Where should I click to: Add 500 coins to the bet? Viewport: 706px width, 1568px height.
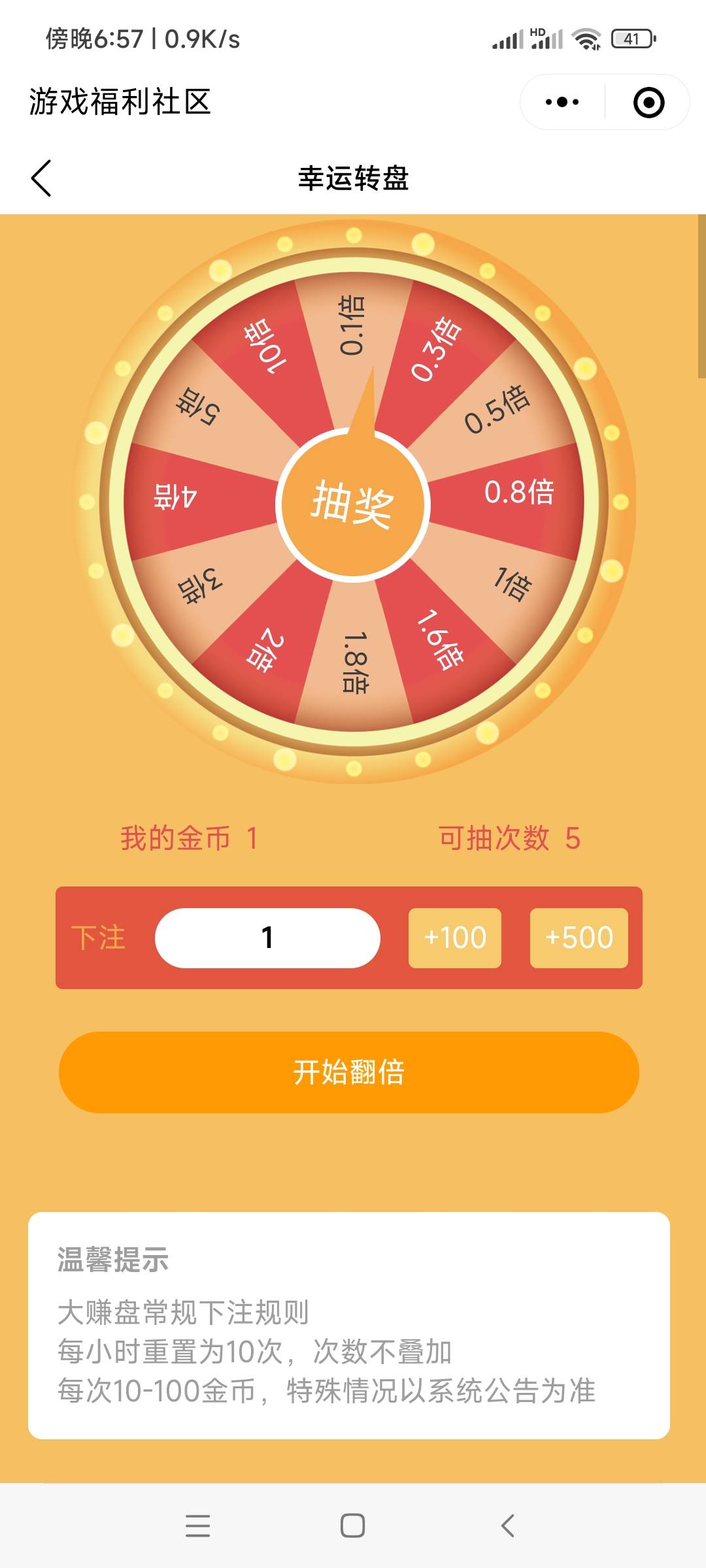click(x=579, y=938)
